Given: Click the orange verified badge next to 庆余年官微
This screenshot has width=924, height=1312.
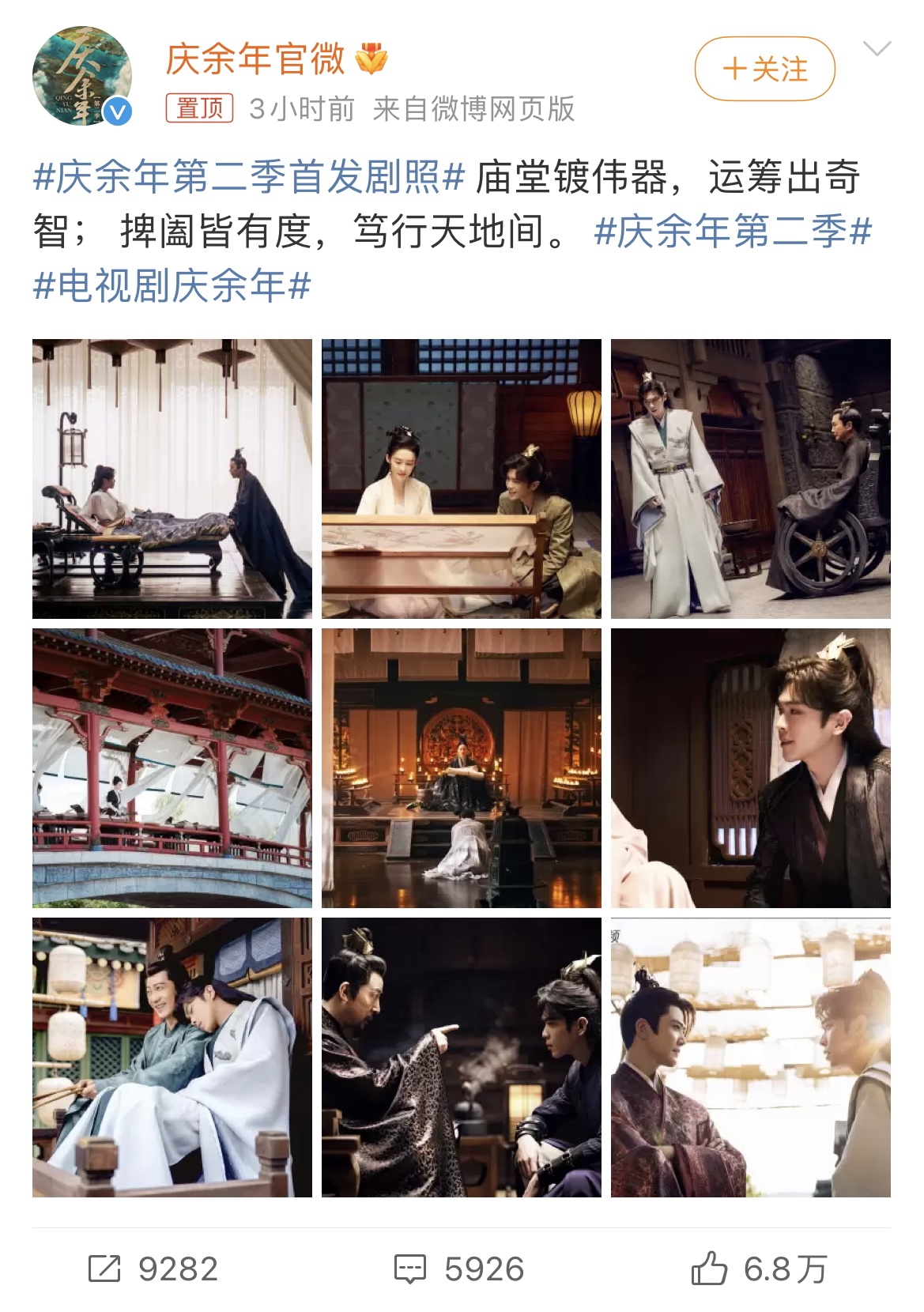Looking at the screenshot, I should 371,59.
